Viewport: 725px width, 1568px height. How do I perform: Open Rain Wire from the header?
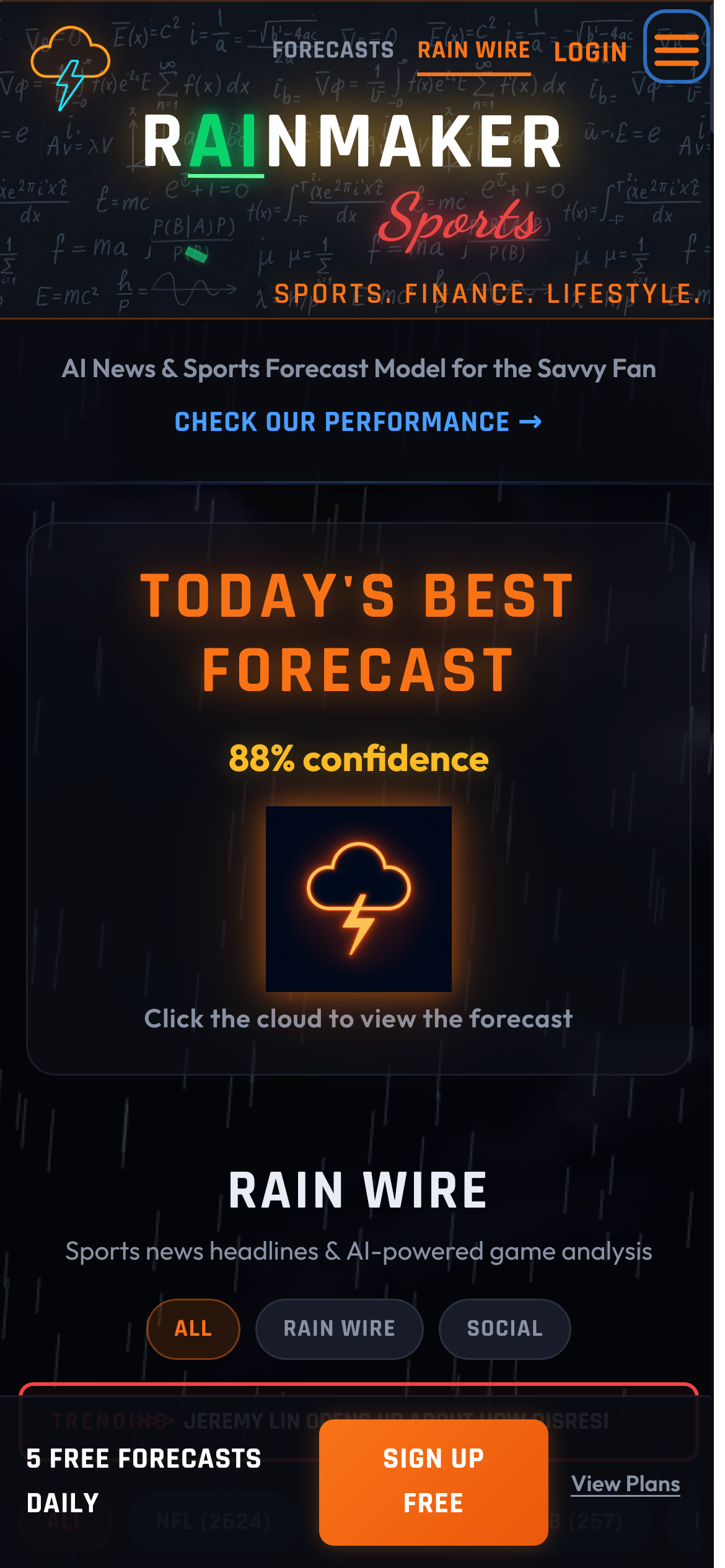click(x=473, y=51)
